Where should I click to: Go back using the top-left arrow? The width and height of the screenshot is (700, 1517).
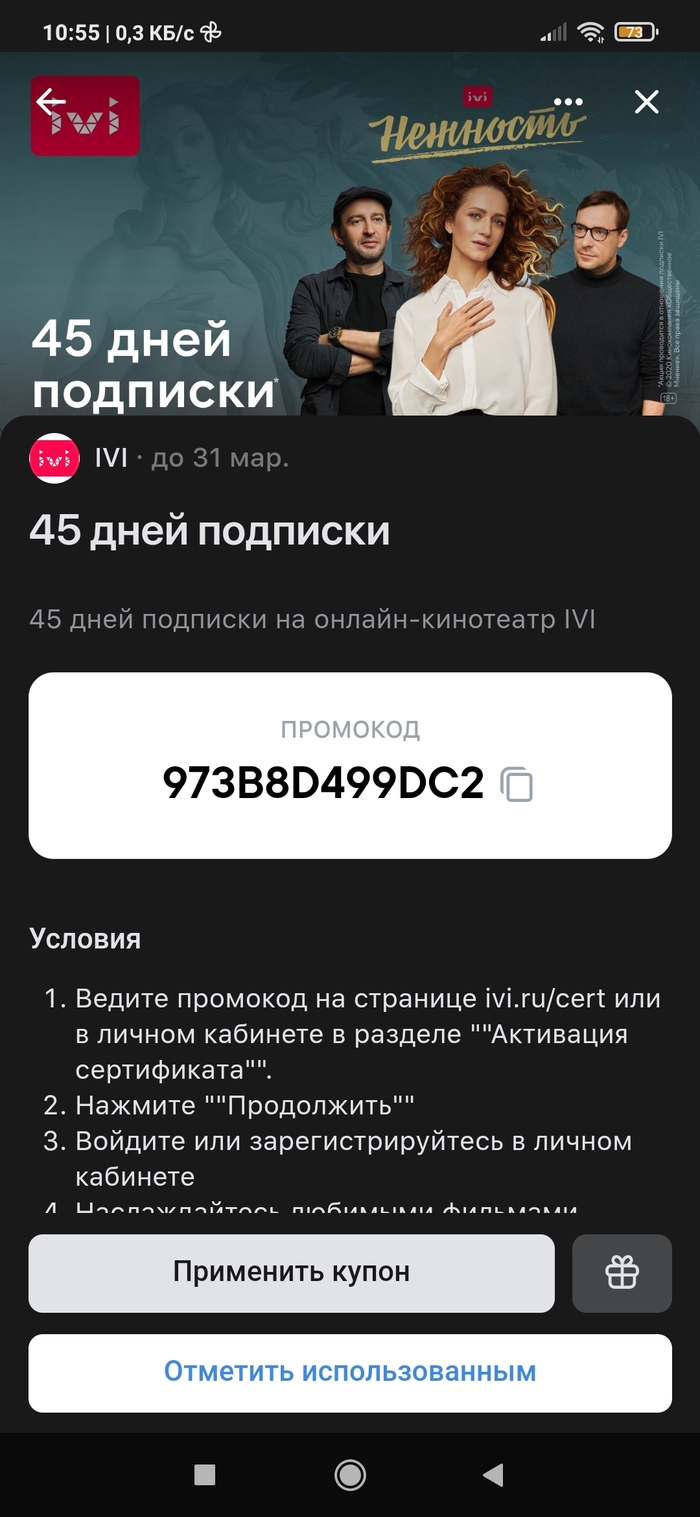[51, 101]
